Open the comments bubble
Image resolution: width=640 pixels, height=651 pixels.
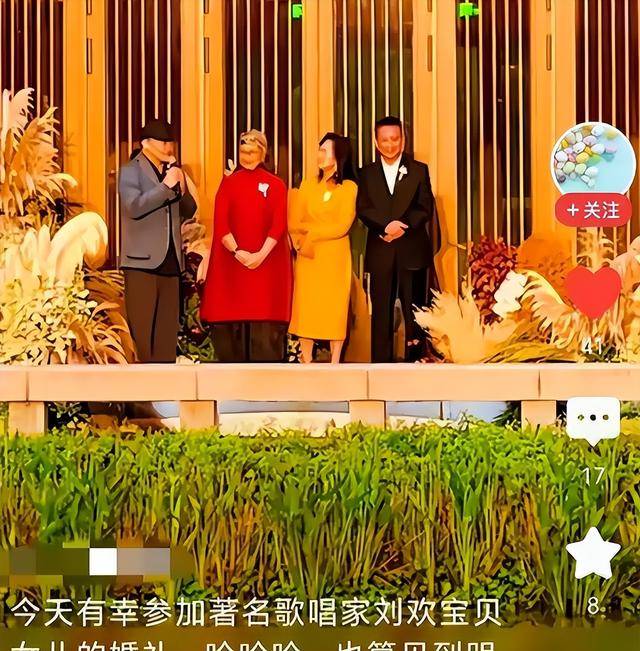pyautogui.click(x=593, y=421)
